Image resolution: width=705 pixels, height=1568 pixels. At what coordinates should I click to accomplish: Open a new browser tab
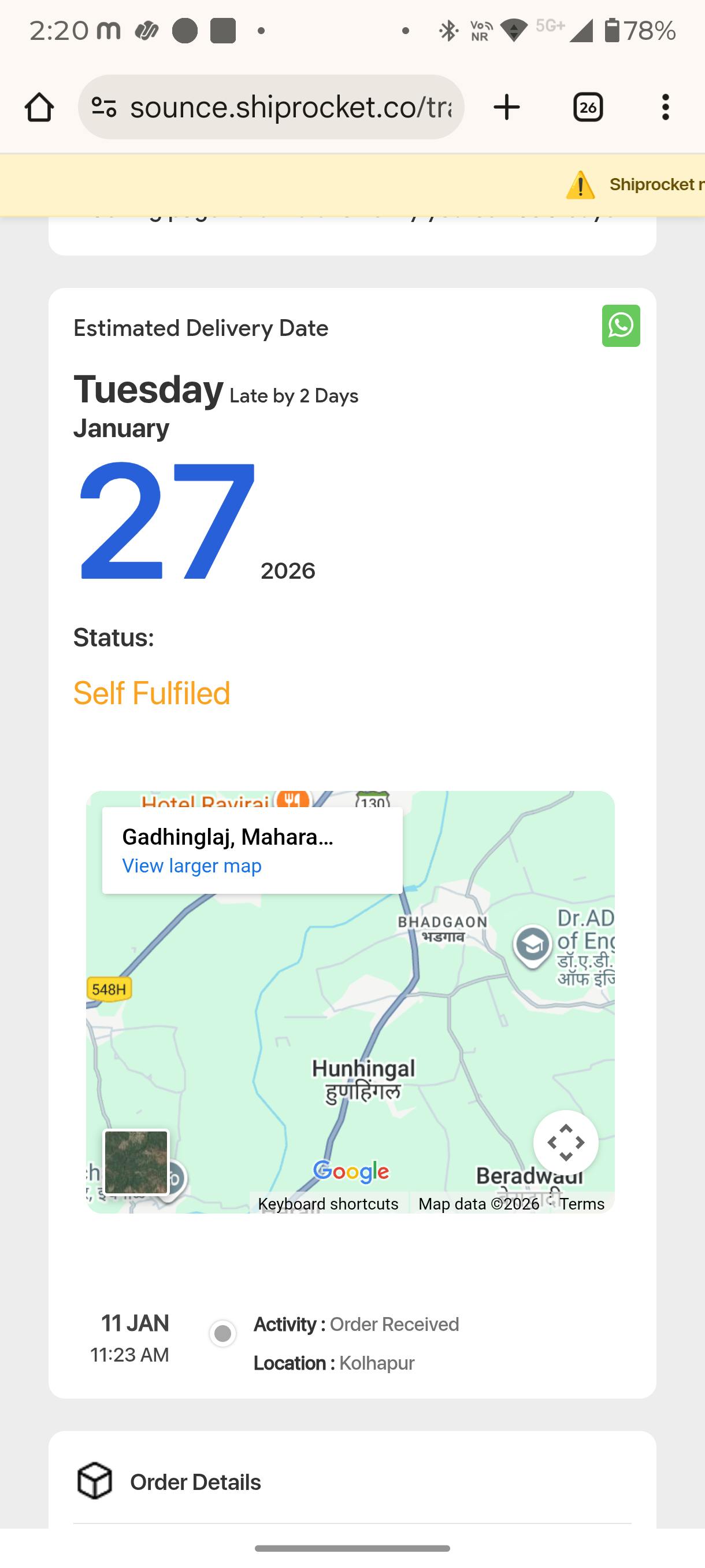pos(507,108)
